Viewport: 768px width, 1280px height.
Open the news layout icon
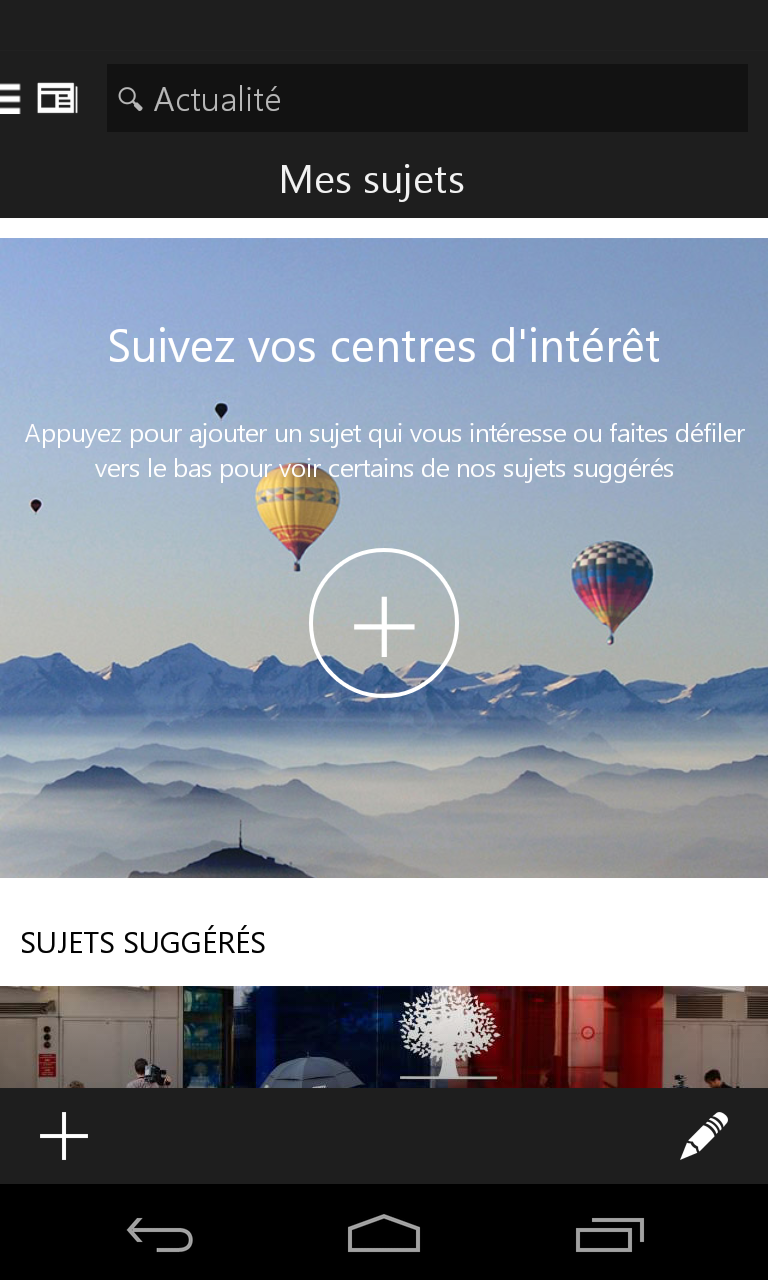[x=57, y=98]
